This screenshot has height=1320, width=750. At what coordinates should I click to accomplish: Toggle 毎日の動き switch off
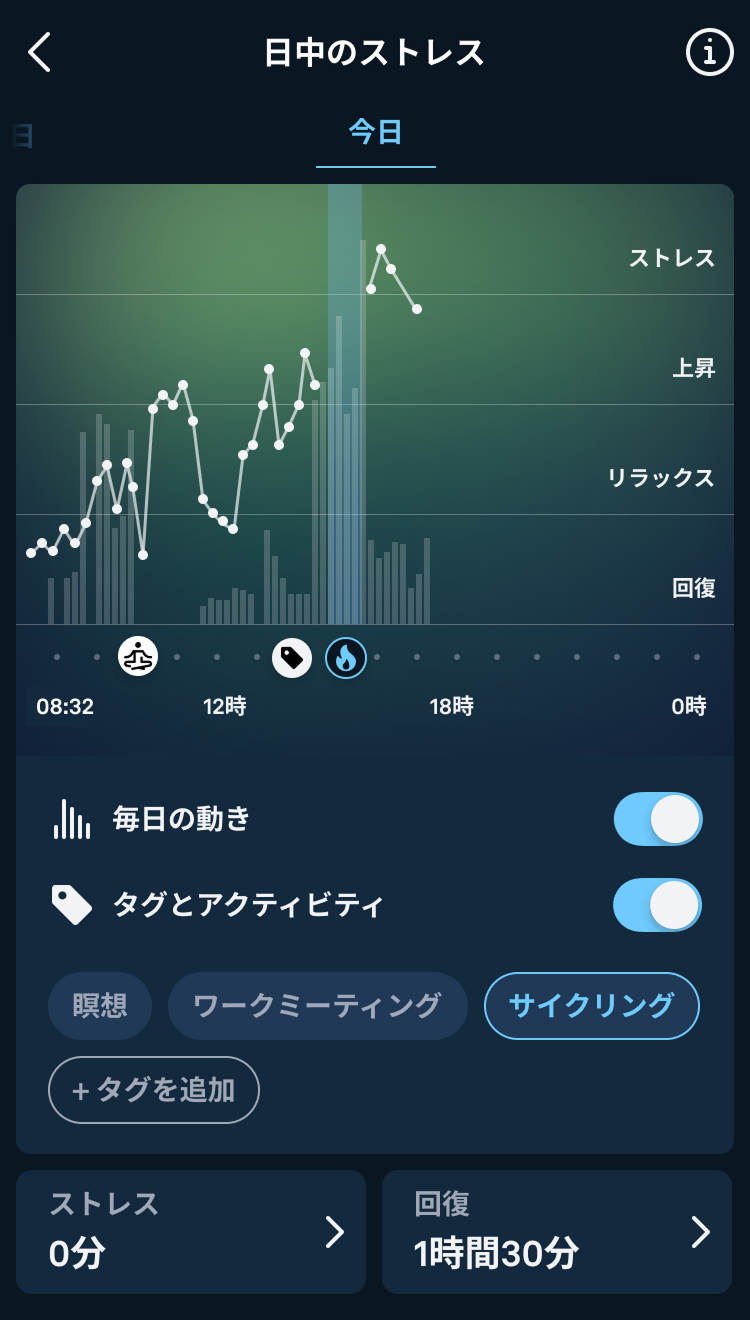point(657,820)
